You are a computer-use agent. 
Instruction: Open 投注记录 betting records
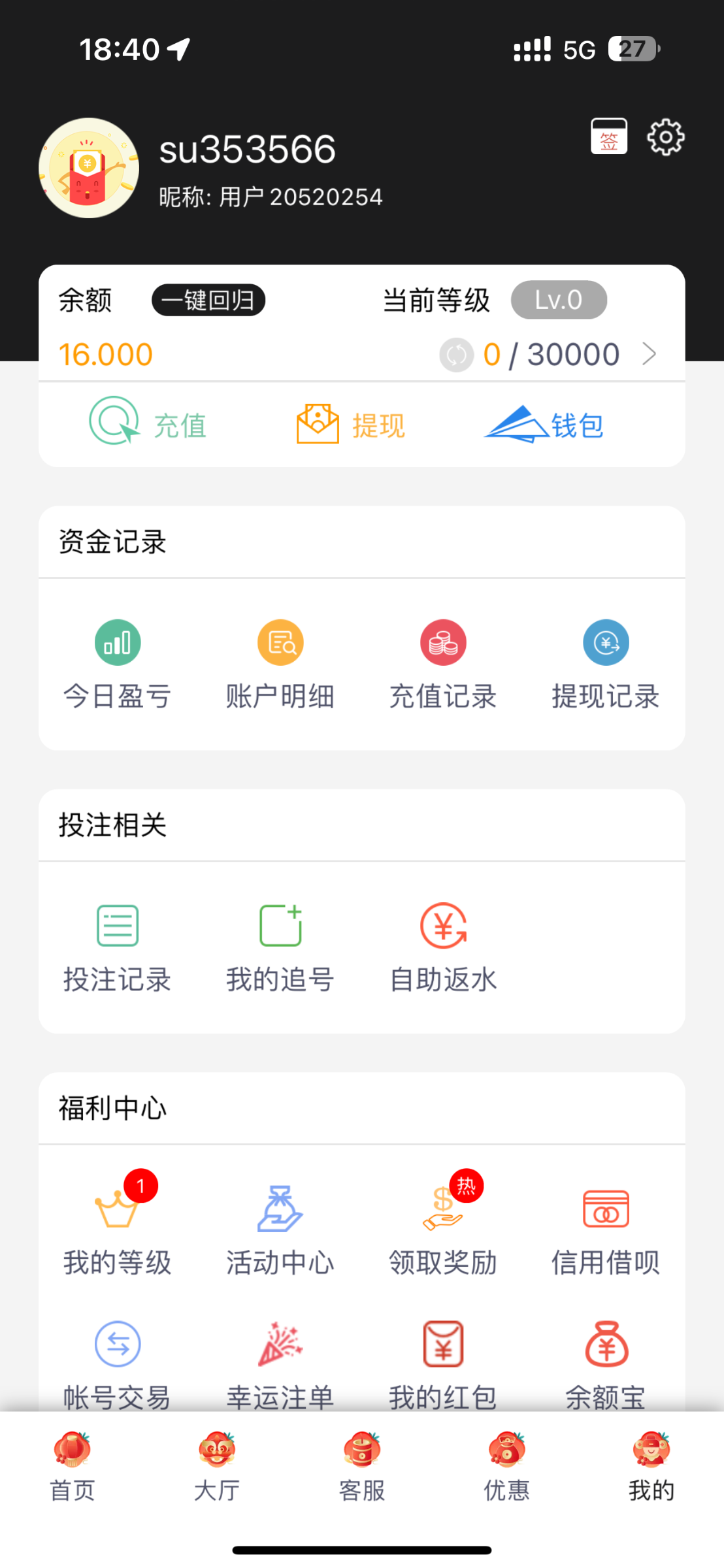[118, 947]
